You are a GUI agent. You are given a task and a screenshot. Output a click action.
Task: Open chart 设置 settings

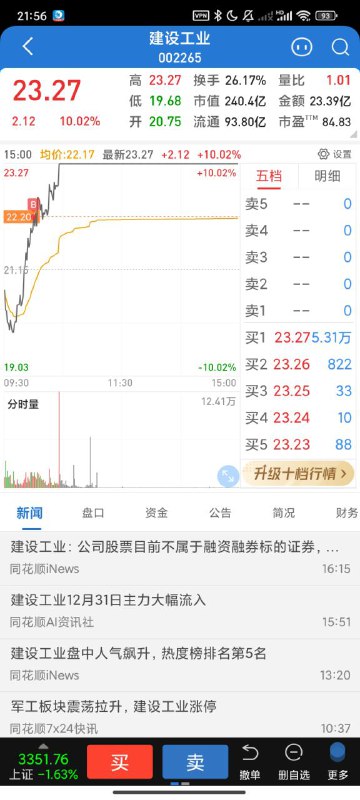click(335, 154)
